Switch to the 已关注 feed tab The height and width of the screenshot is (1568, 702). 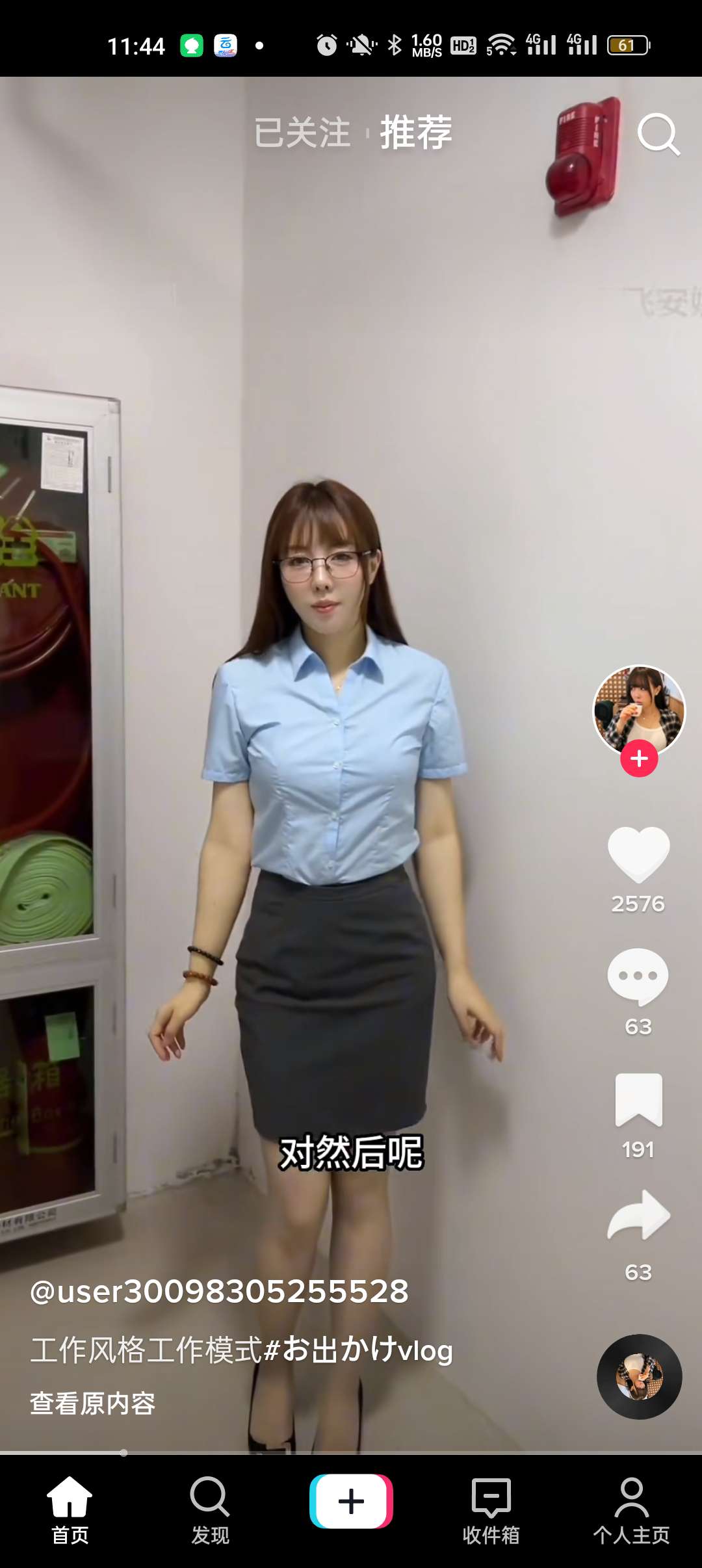tap(302, 133)
